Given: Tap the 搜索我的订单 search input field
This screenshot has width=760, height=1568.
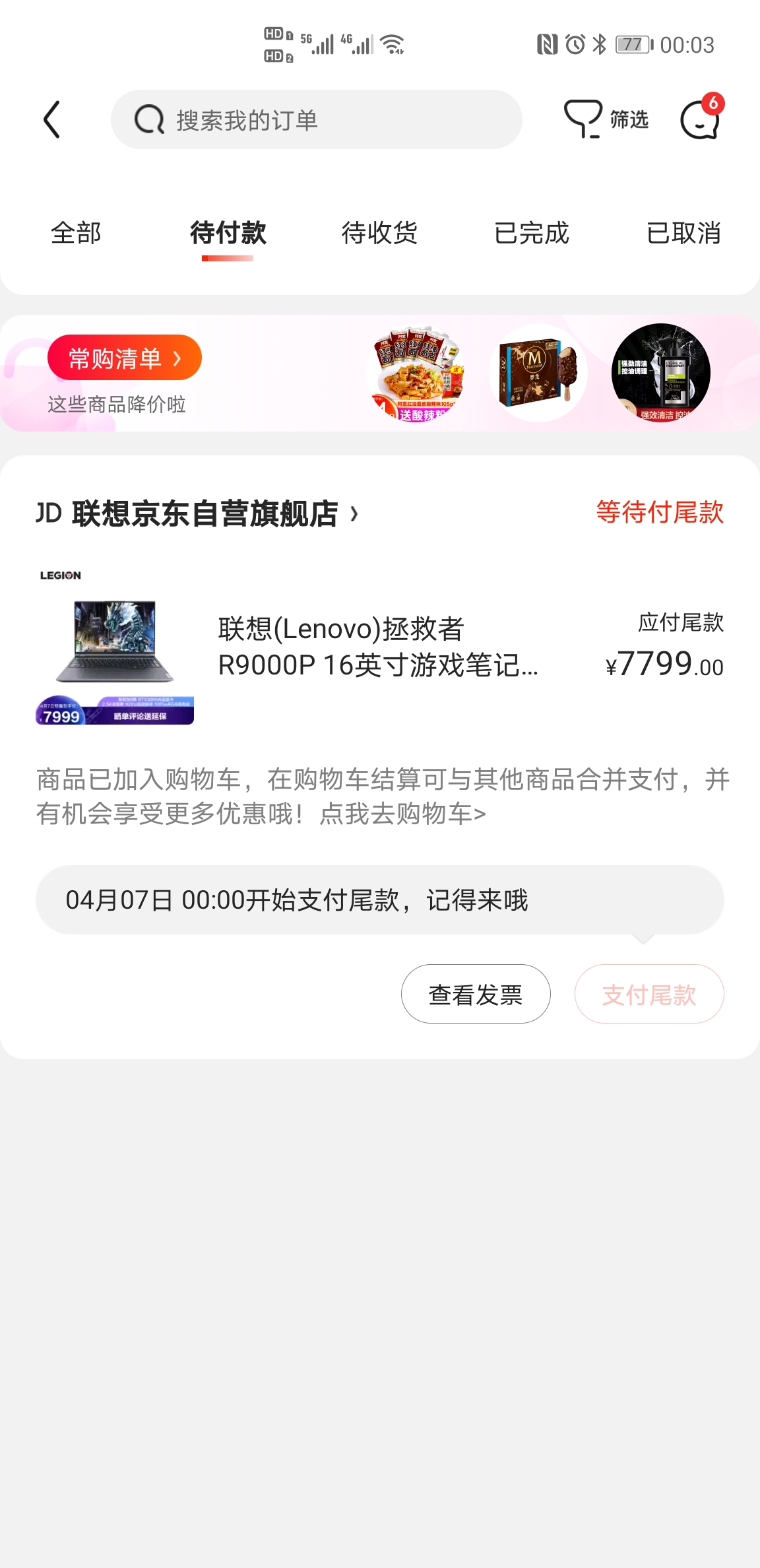Looking at the screenshot, I should click(x=317, y=120).
